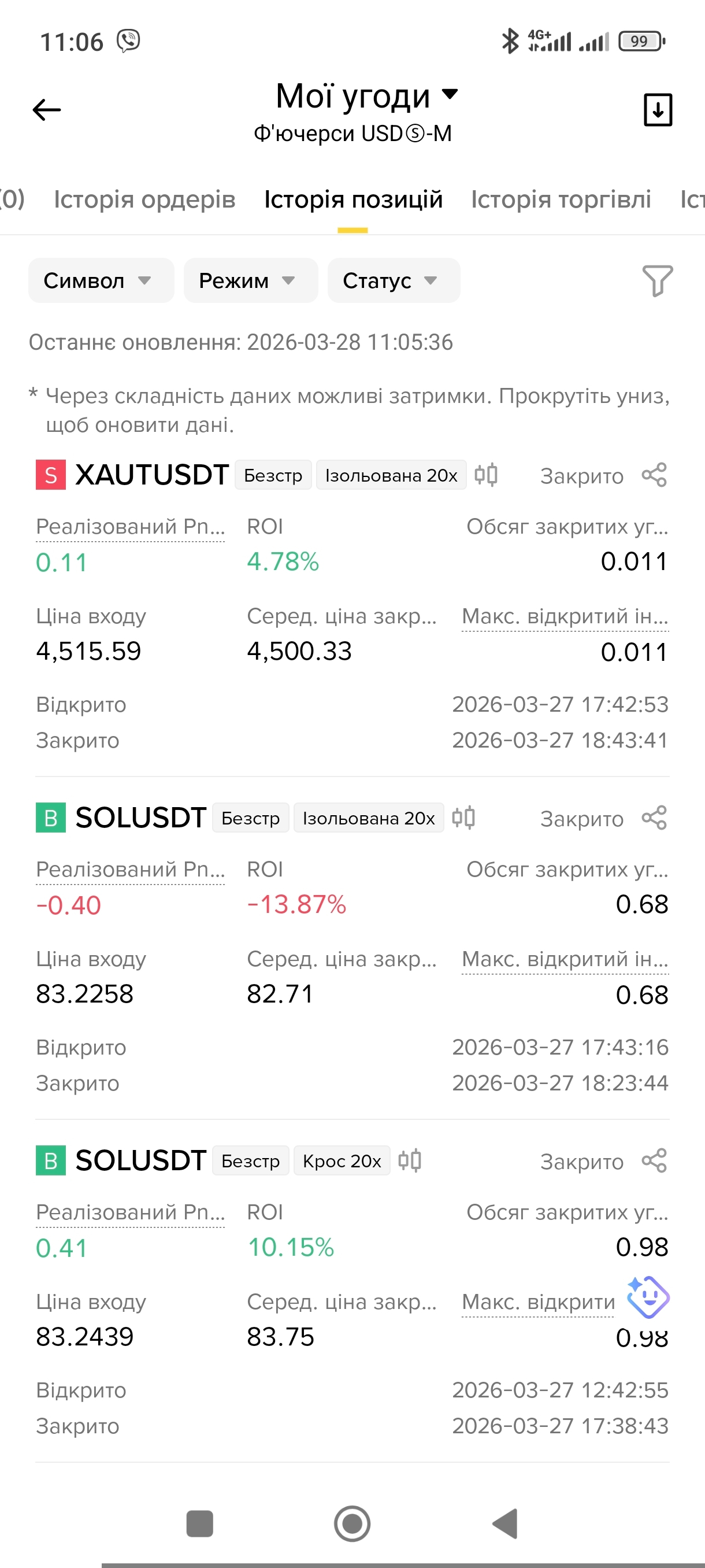Open the Статус filter dropdown
Screen dimensions: 705x1568
click(x=393, y=280)
